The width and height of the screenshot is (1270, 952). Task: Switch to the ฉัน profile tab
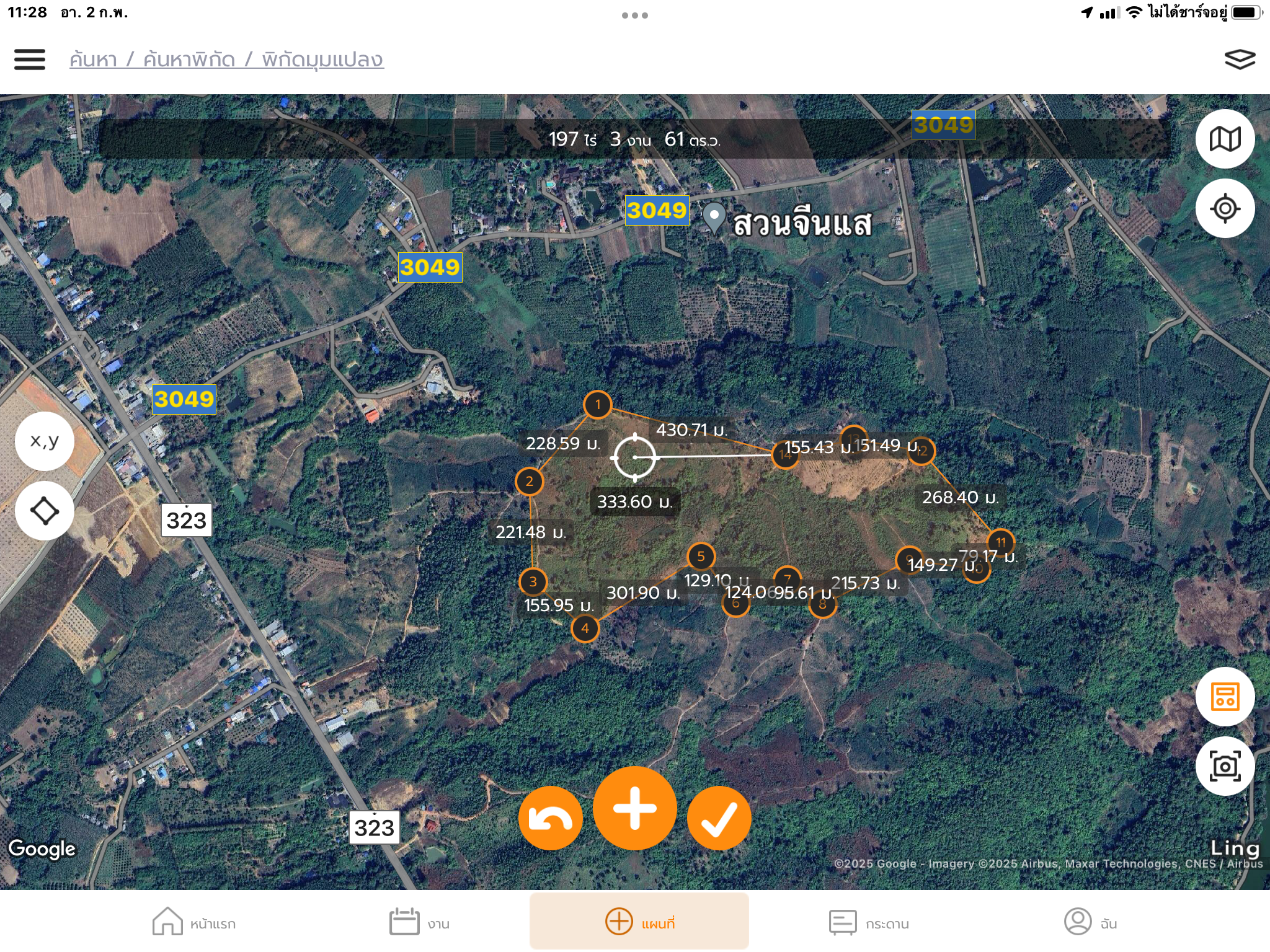pyautogui.click(x=1090, y=922)
